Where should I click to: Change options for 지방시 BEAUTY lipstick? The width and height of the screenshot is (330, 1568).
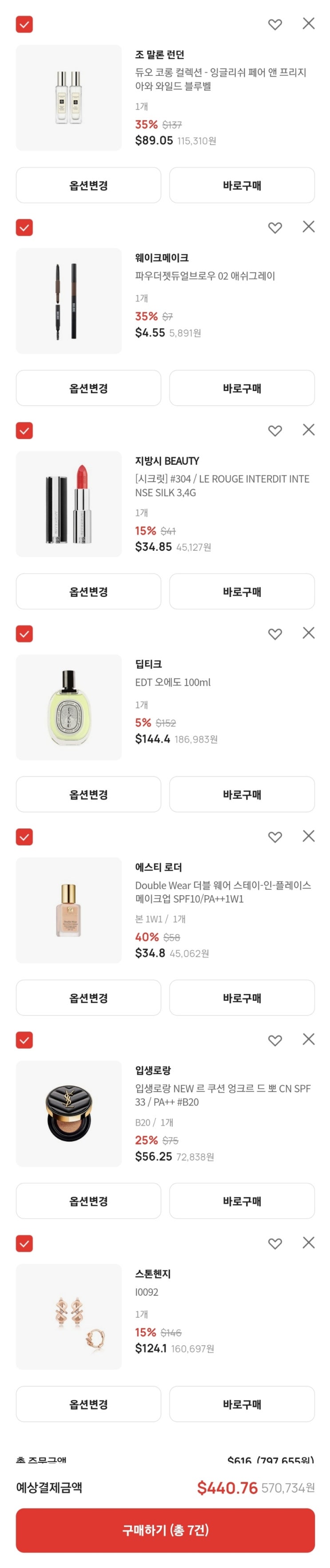pyautogui.click(x=88, y=592)
